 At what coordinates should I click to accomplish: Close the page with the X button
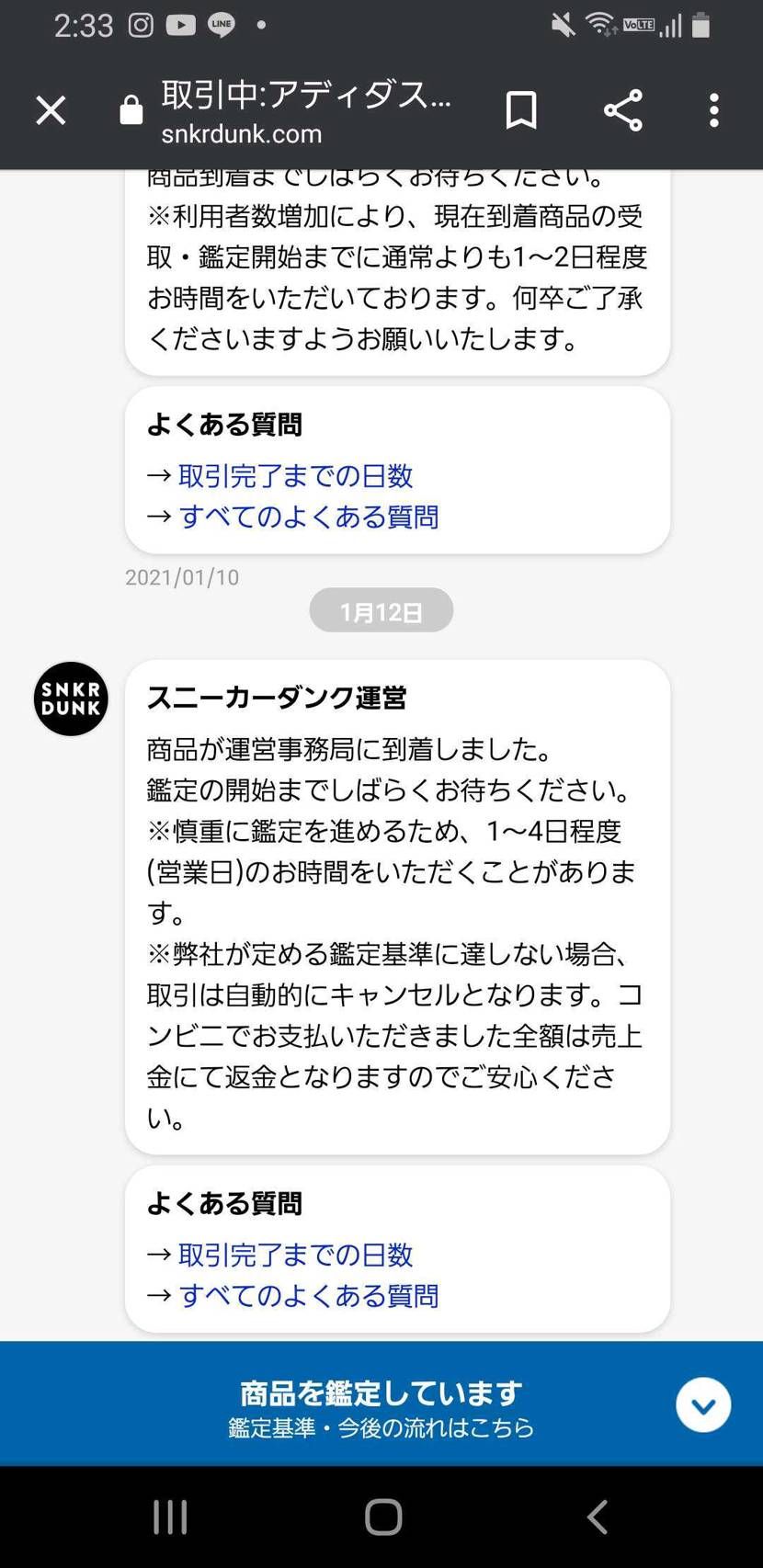pos(51,110)
